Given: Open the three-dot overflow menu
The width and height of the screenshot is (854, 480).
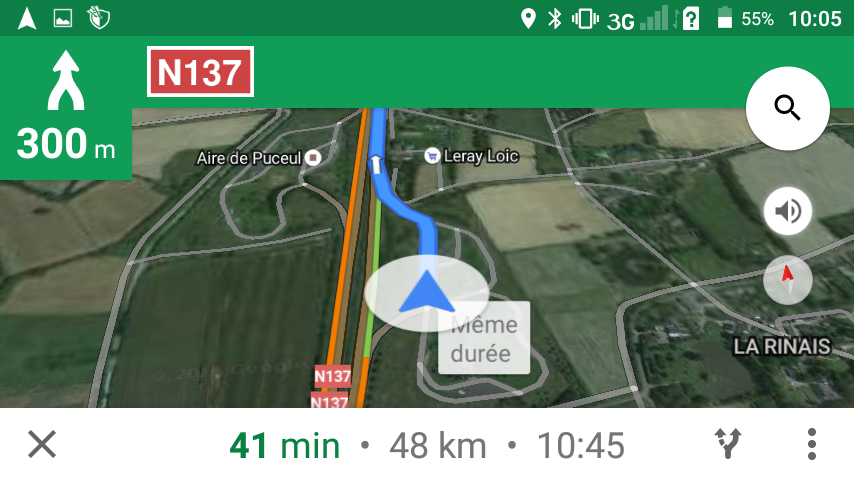Looking at the screenshot, I should (812, 444).
